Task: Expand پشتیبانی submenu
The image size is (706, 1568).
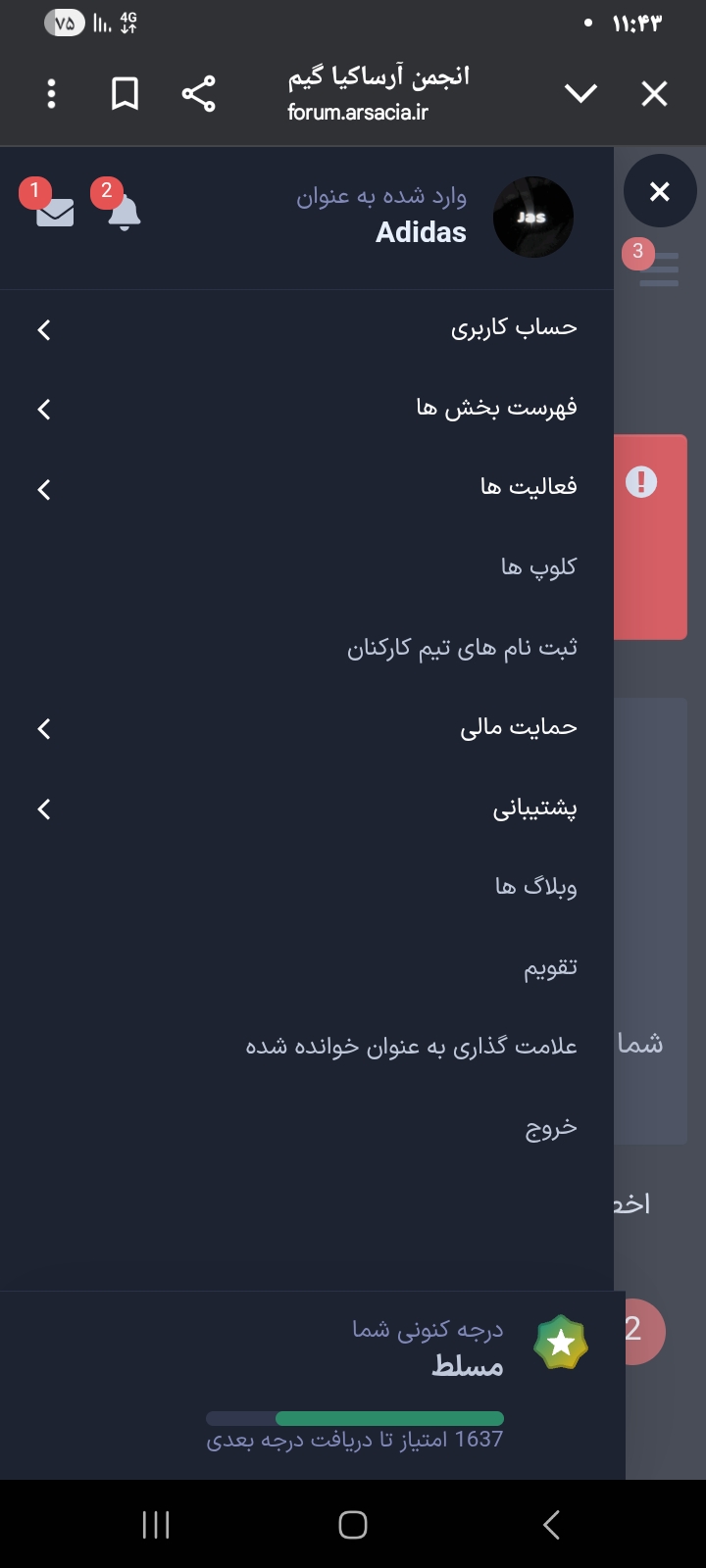Action: (533, 808)
